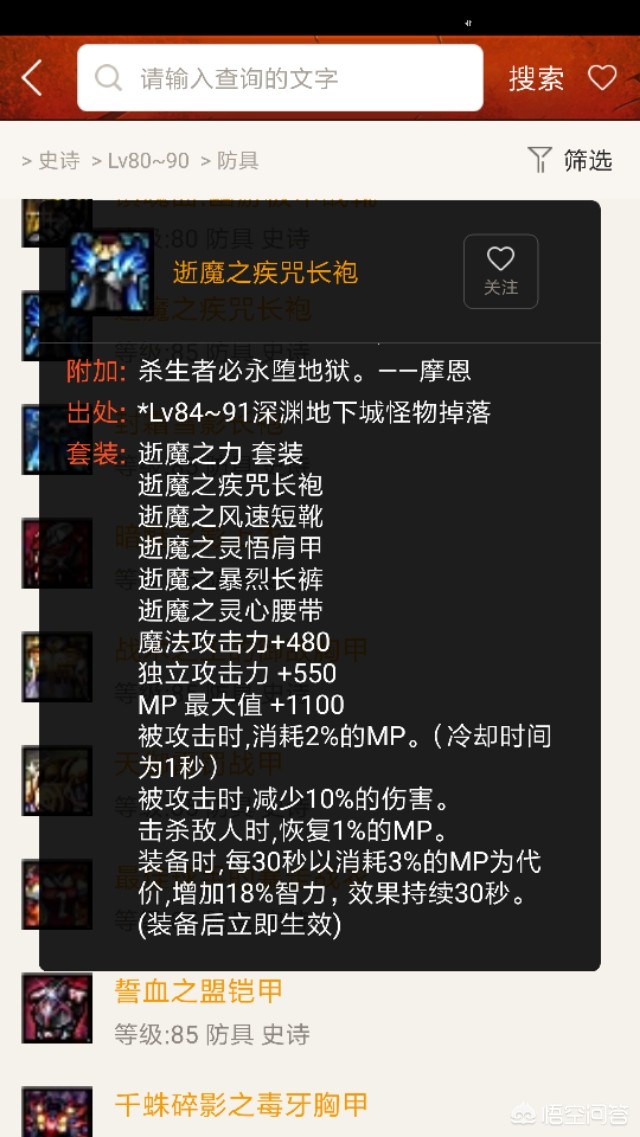The image size is (640, 1137).
Task: Select the 史诗 breadcrumb
Action: (58, 160)
